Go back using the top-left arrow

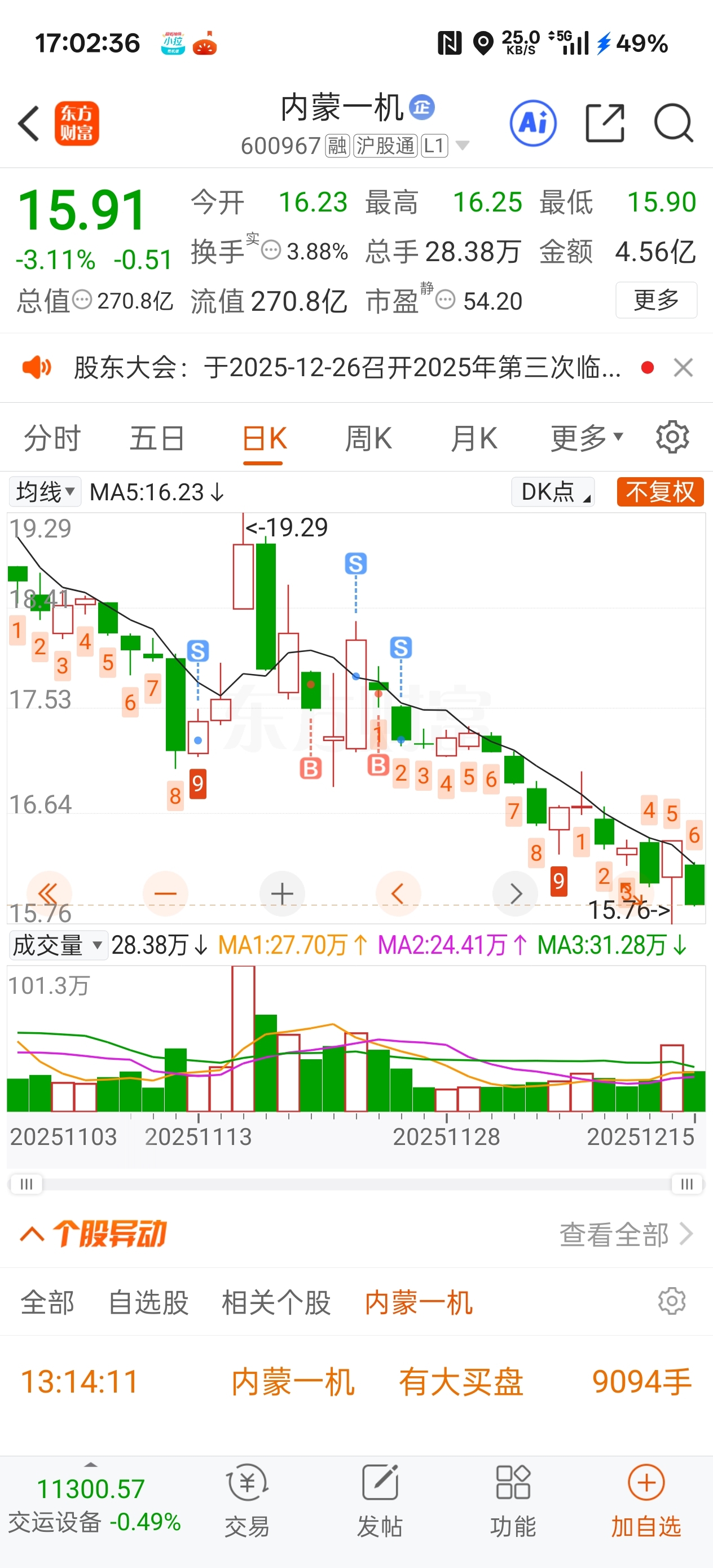(x=29, y=124)
